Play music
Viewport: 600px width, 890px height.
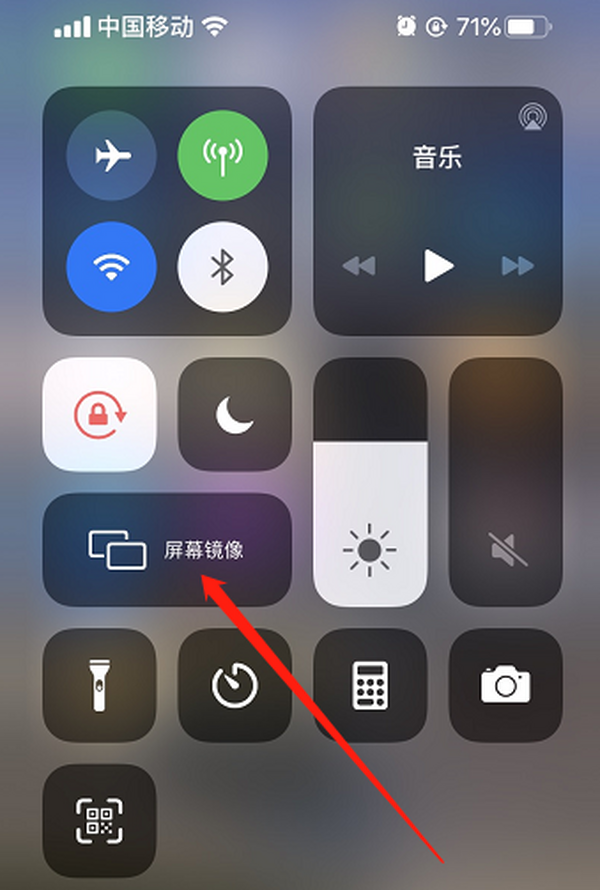(438, 266)
